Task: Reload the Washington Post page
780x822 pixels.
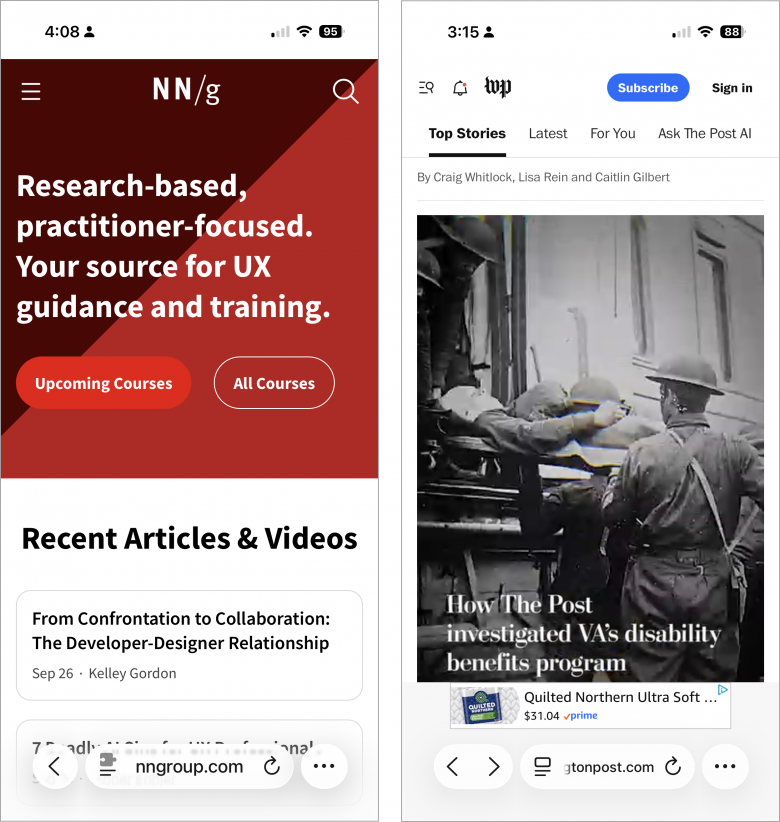Action: click(673, 767)
